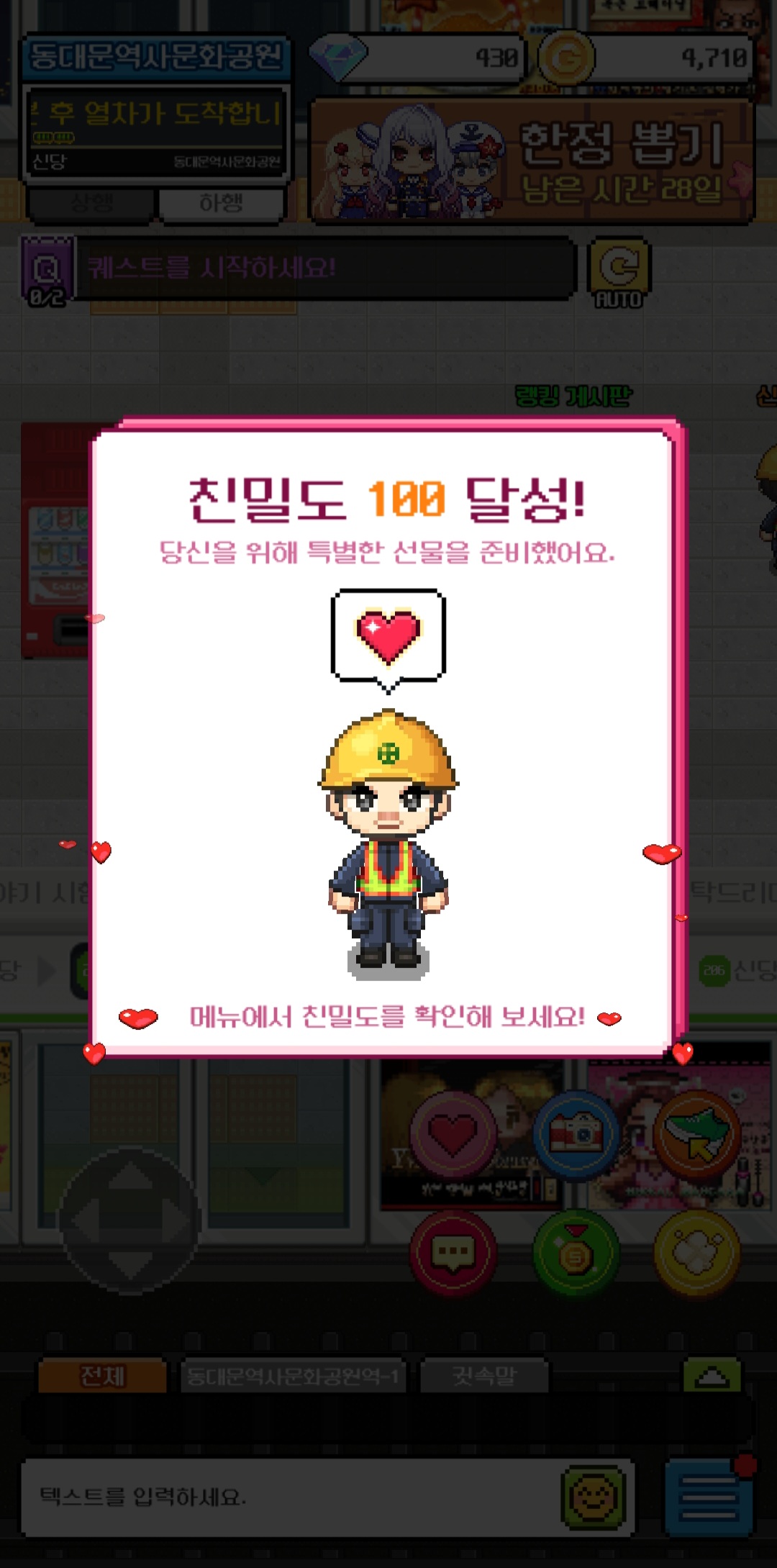Select the 상행 direction tab
Image resolution: width=777 pixels, height=1568 pixels.
(x=91, y=204)
